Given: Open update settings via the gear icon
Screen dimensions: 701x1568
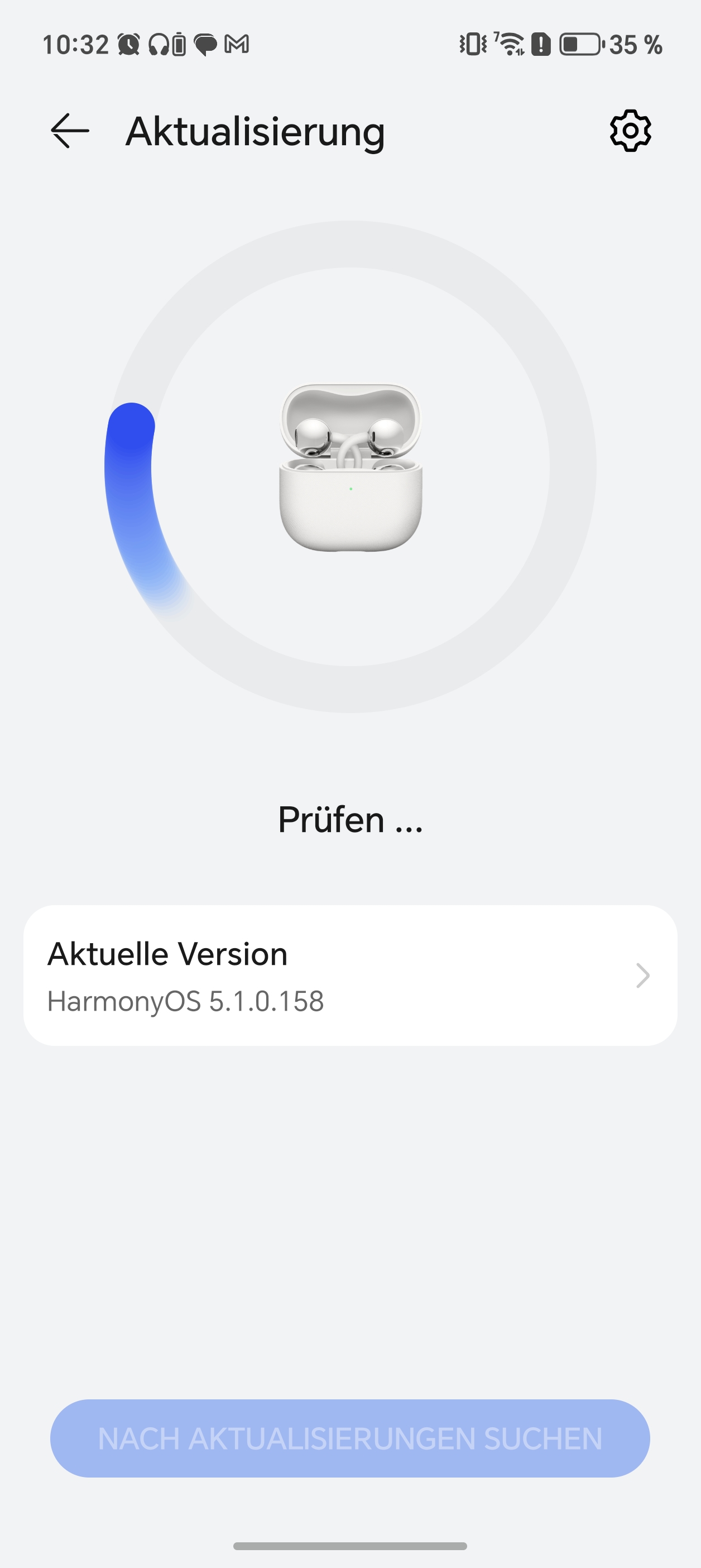Looking at the screenshot, I should pos(631,131).
